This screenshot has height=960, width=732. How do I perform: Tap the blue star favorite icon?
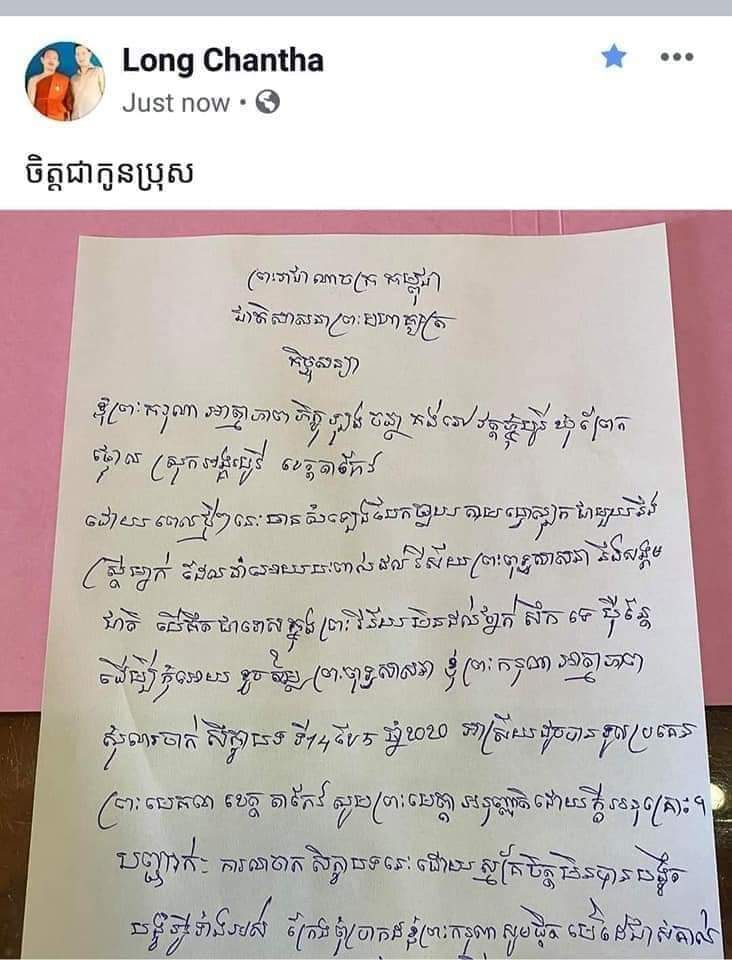(613, 57)
